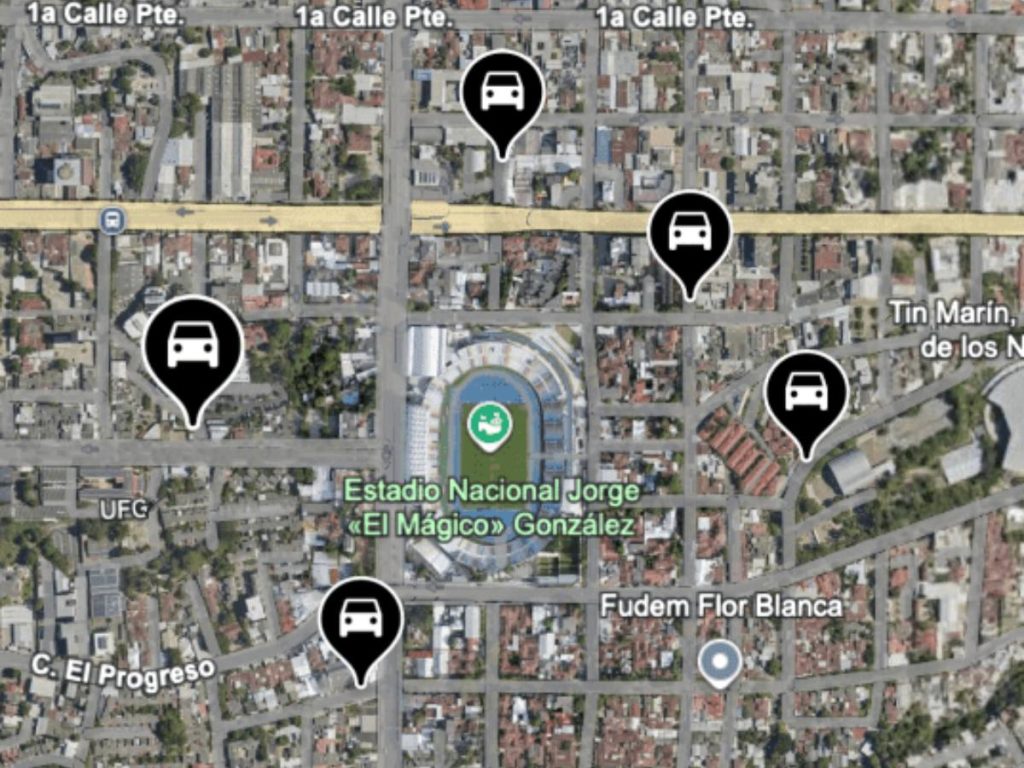Select the car pin on the yellow highway

tap(690, 232)
